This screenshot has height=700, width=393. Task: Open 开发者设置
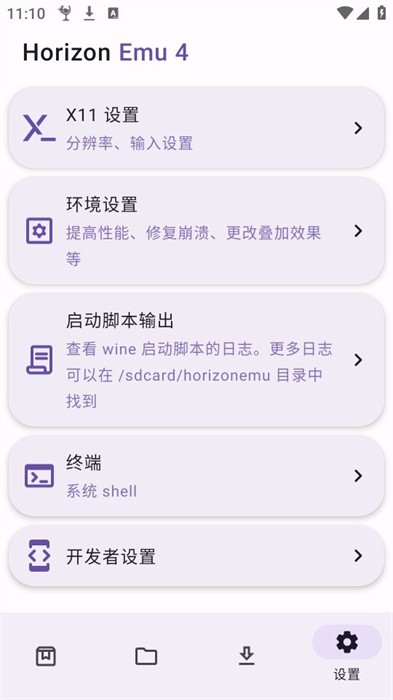point(196,556)
